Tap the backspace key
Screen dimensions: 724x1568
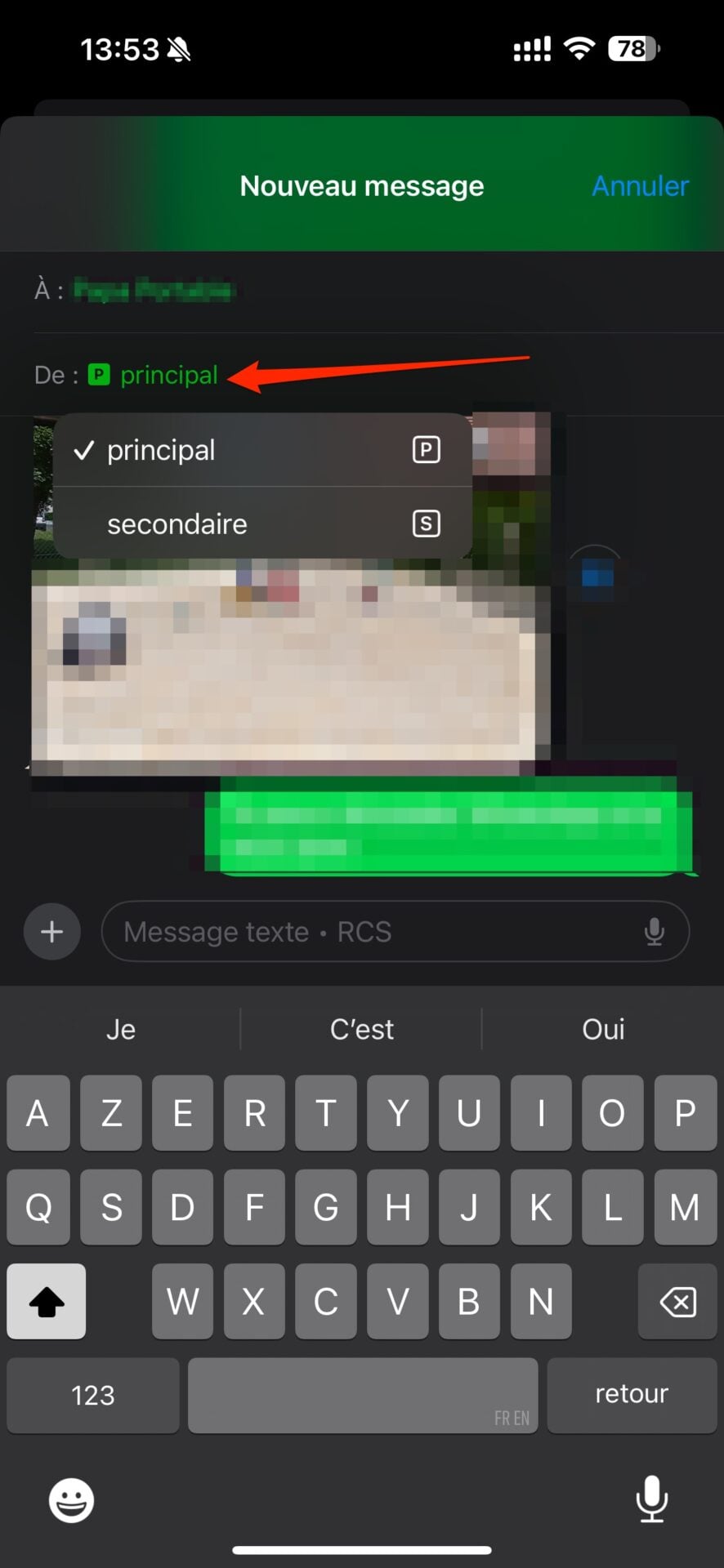click(x=677, y=1302)
